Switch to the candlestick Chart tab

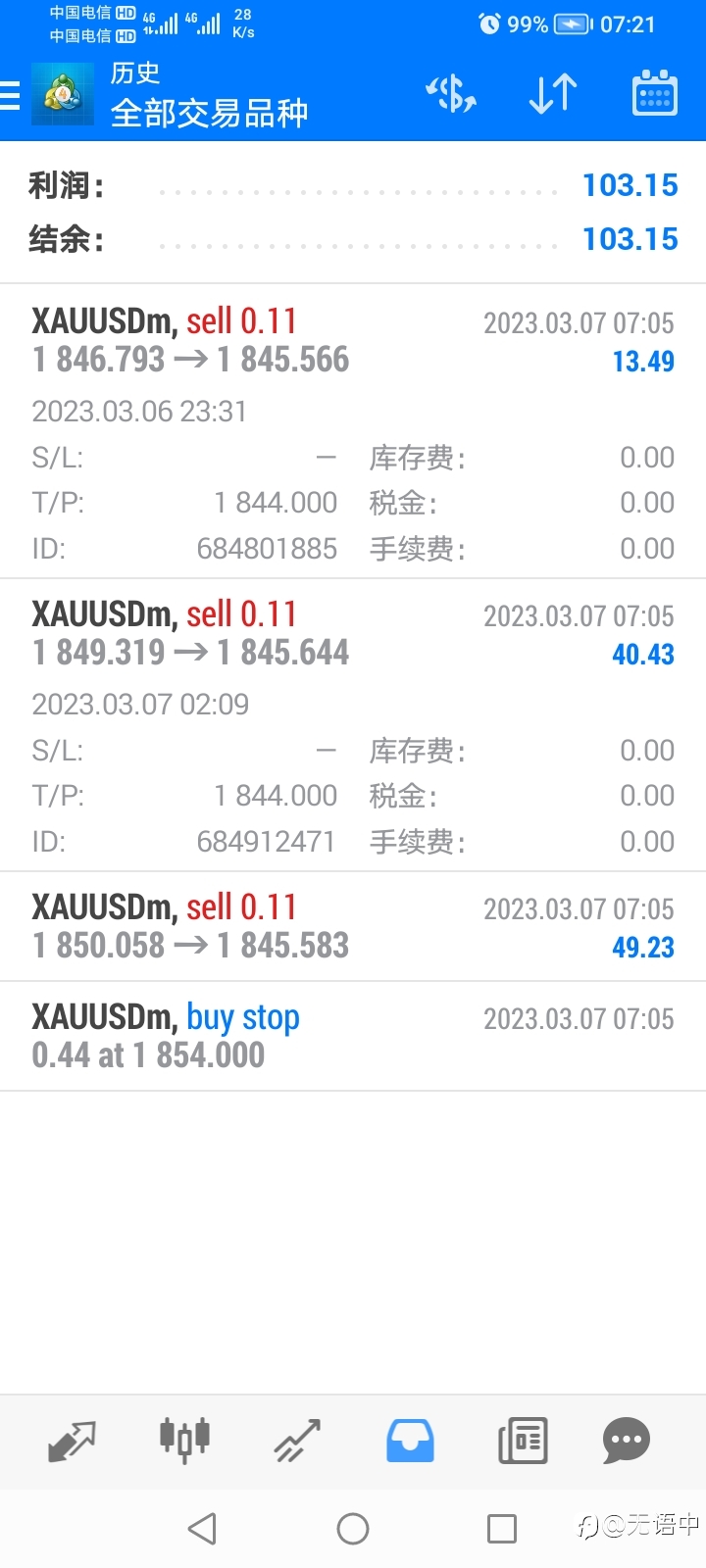(185, 1441)
